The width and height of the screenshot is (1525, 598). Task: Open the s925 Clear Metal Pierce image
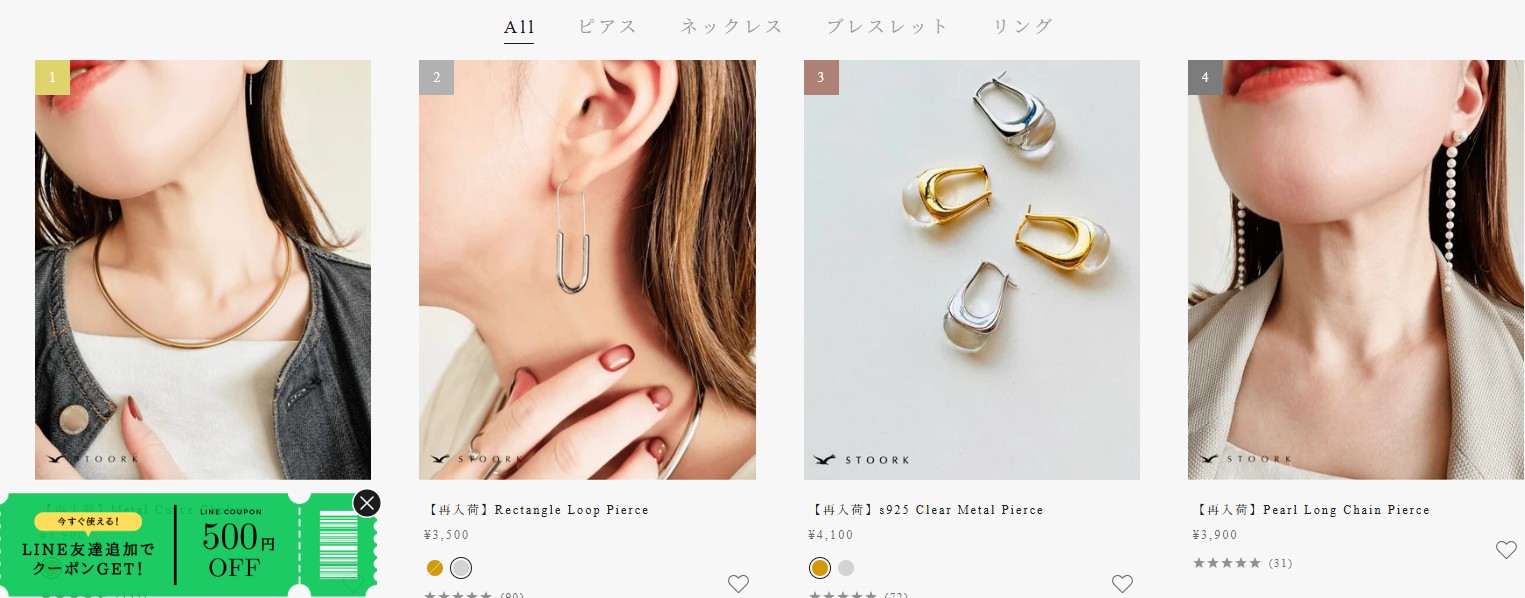(971, 270)
